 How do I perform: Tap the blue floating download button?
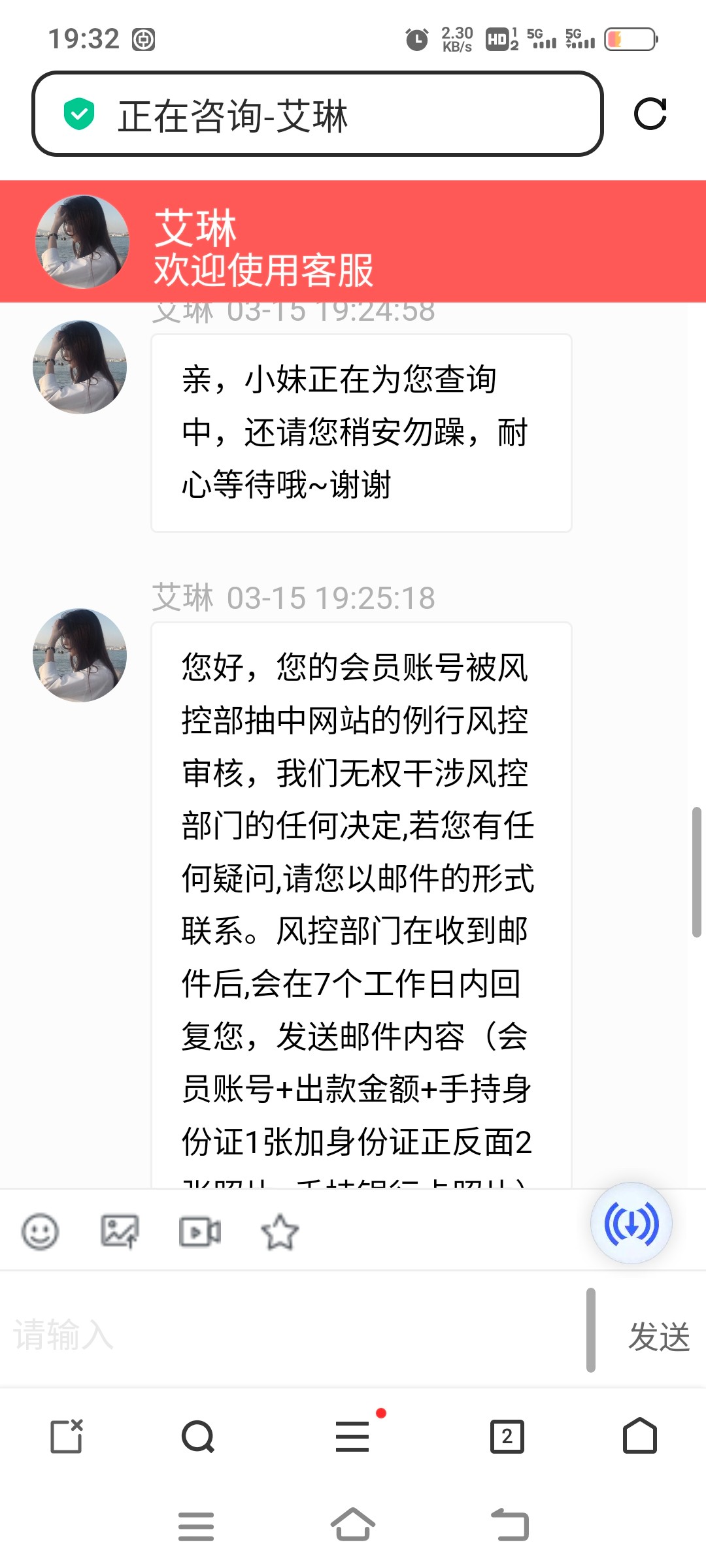[x=631, y=1223]
